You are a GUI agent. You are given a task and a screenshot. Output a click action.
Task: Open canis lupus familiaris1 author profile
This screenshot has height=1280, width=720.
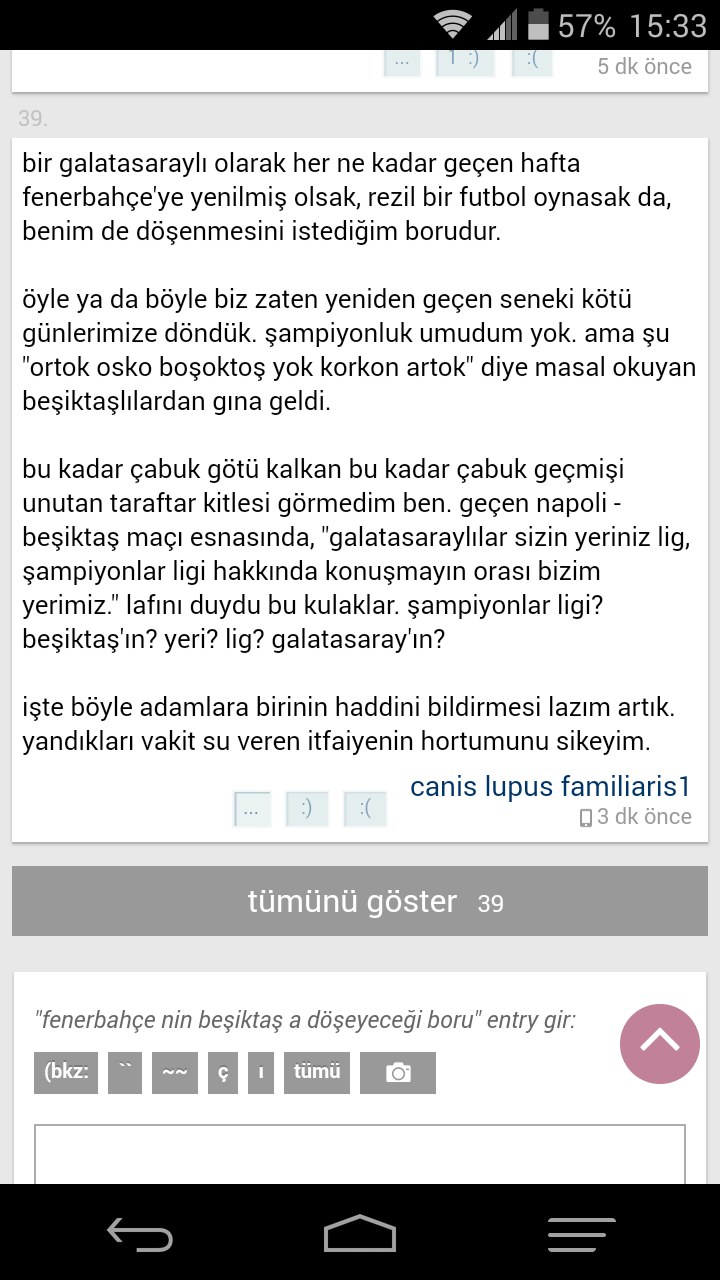click(x=550, y=786)
